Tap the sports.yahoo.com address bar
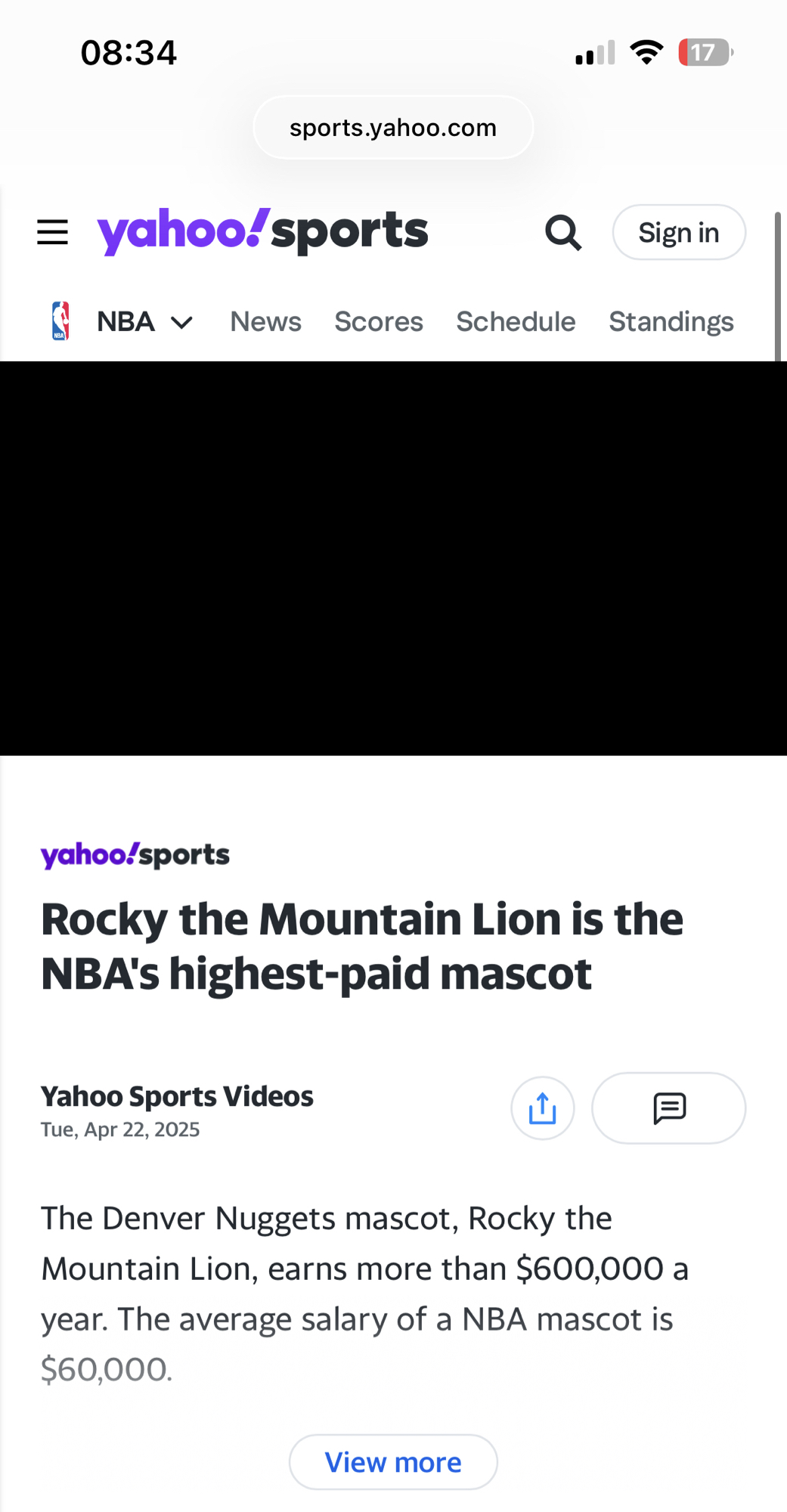This screenshot has width=787, height=1512. pyautogui.click(x=393, y=128)
